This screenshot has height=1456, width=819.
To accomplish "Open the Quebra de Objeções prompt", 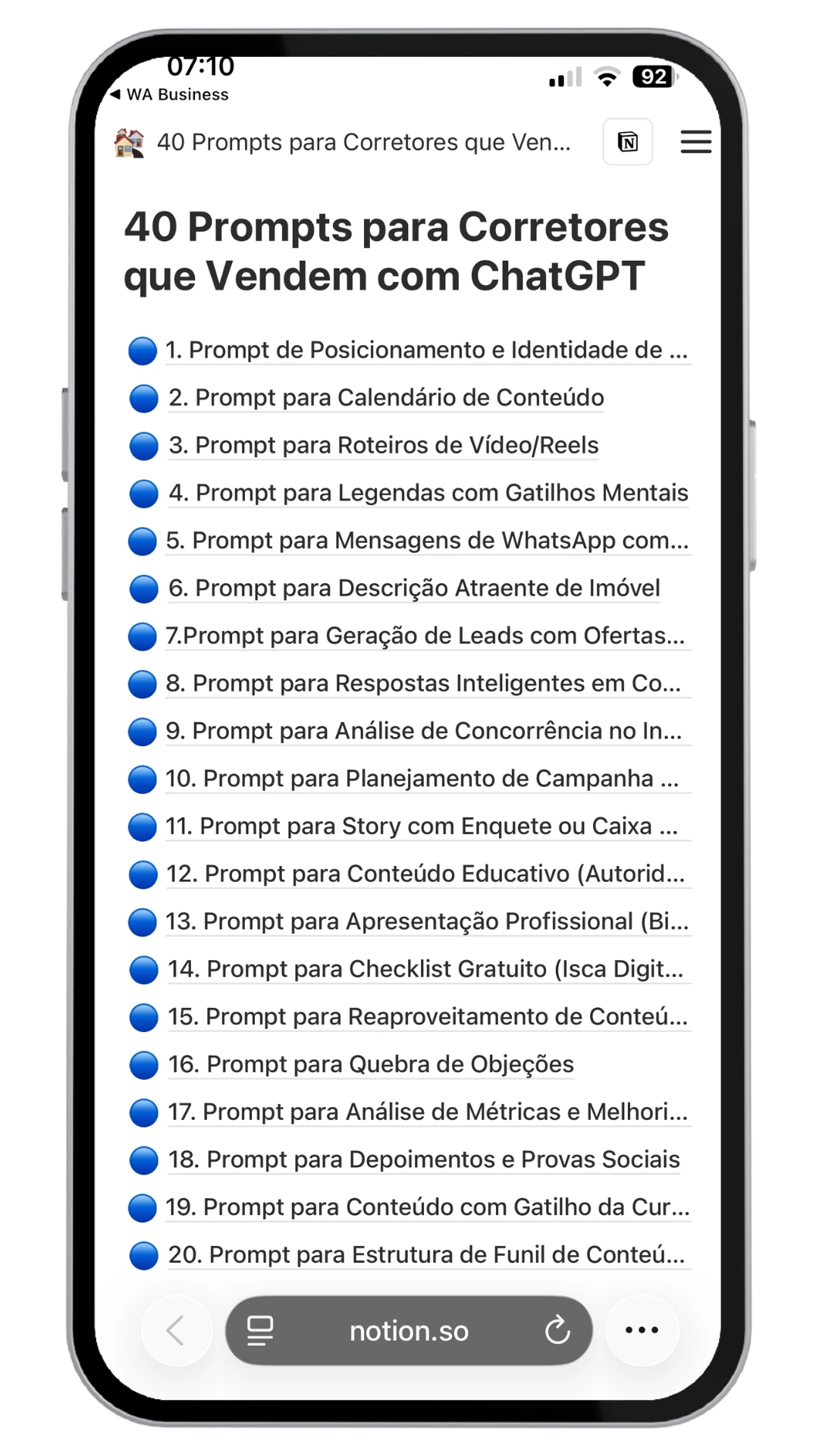I will click(371, 1065).
